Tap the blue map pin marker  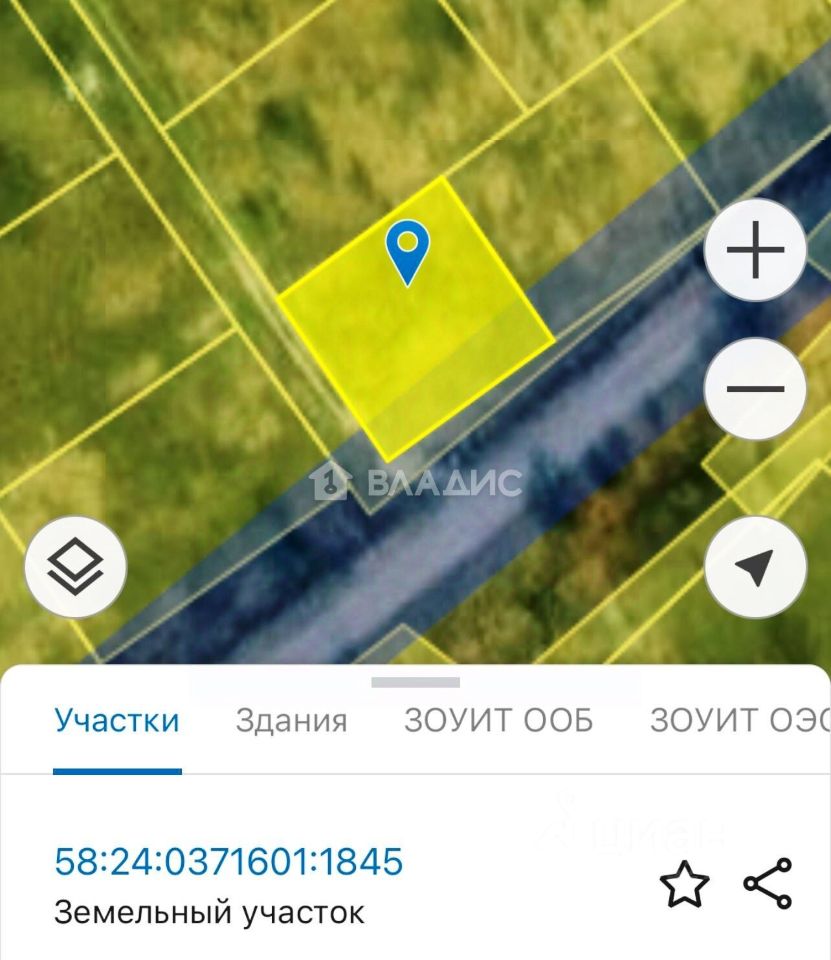pos(407,250)
